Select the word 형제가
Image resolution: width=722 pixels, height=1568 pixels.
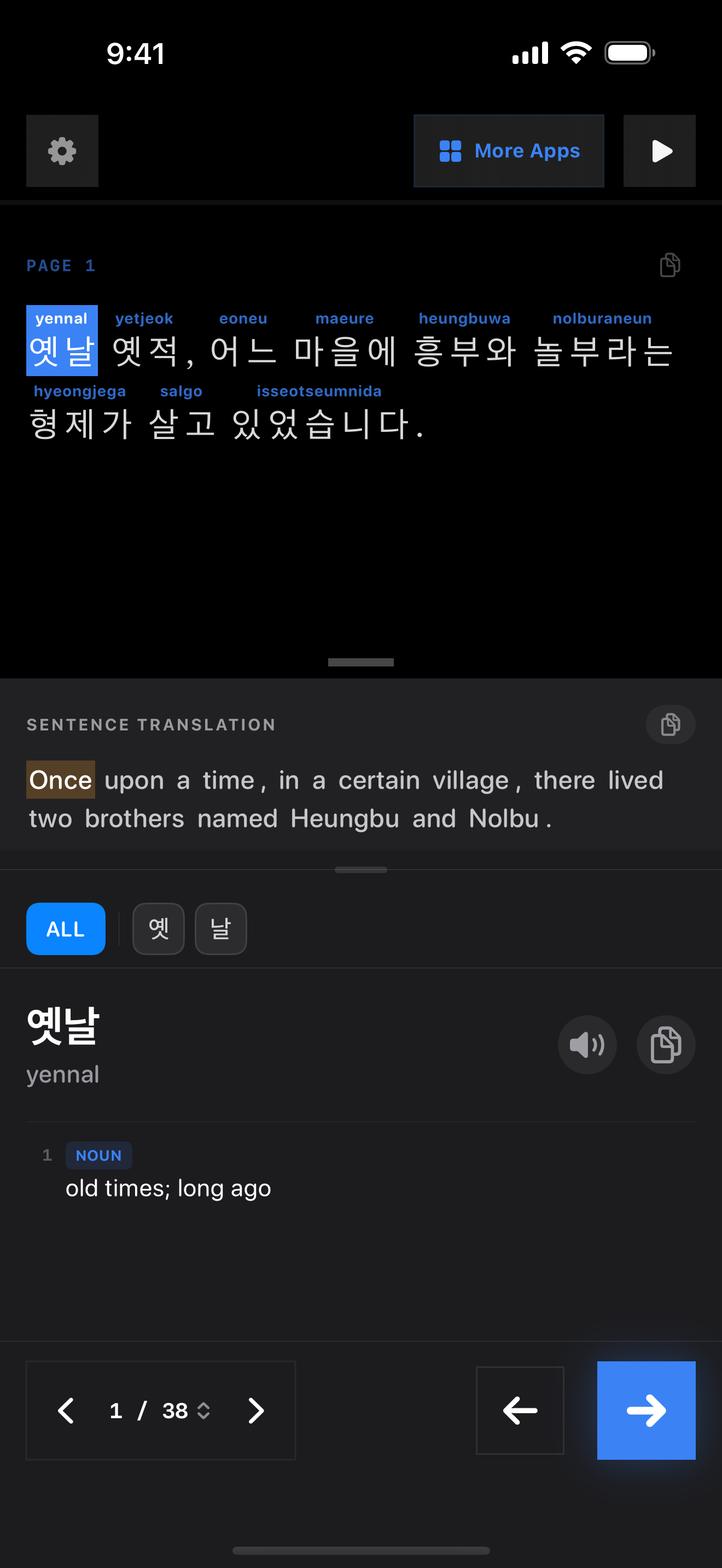pyautogui.click(x=80, y=424)
